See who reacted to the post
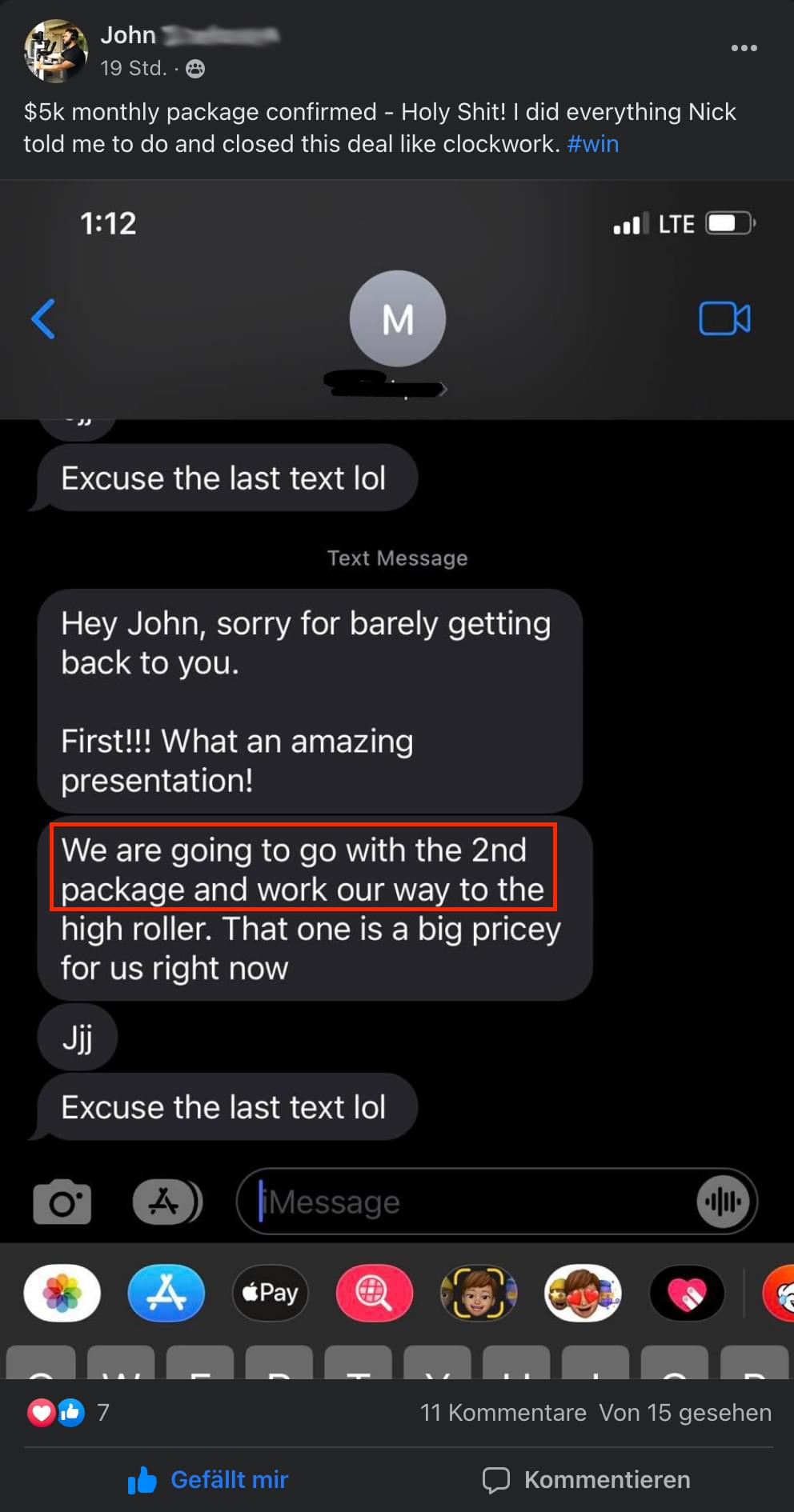Viewport: 794px width, 1512px height. (67, 1413)
